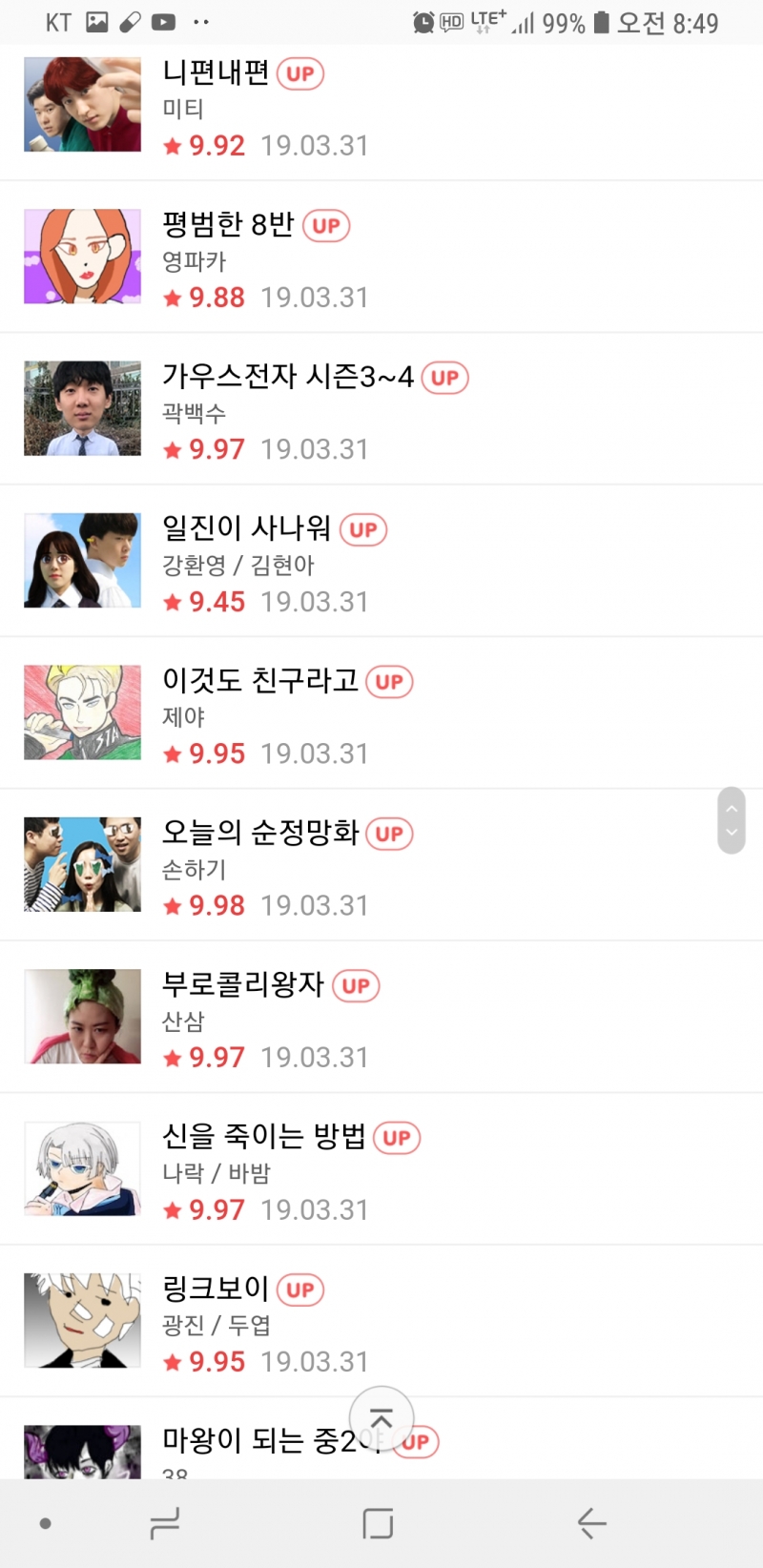
Task: Open recent apps from navigation bar
Action: pyautogui.click(x=164, y=1523)
